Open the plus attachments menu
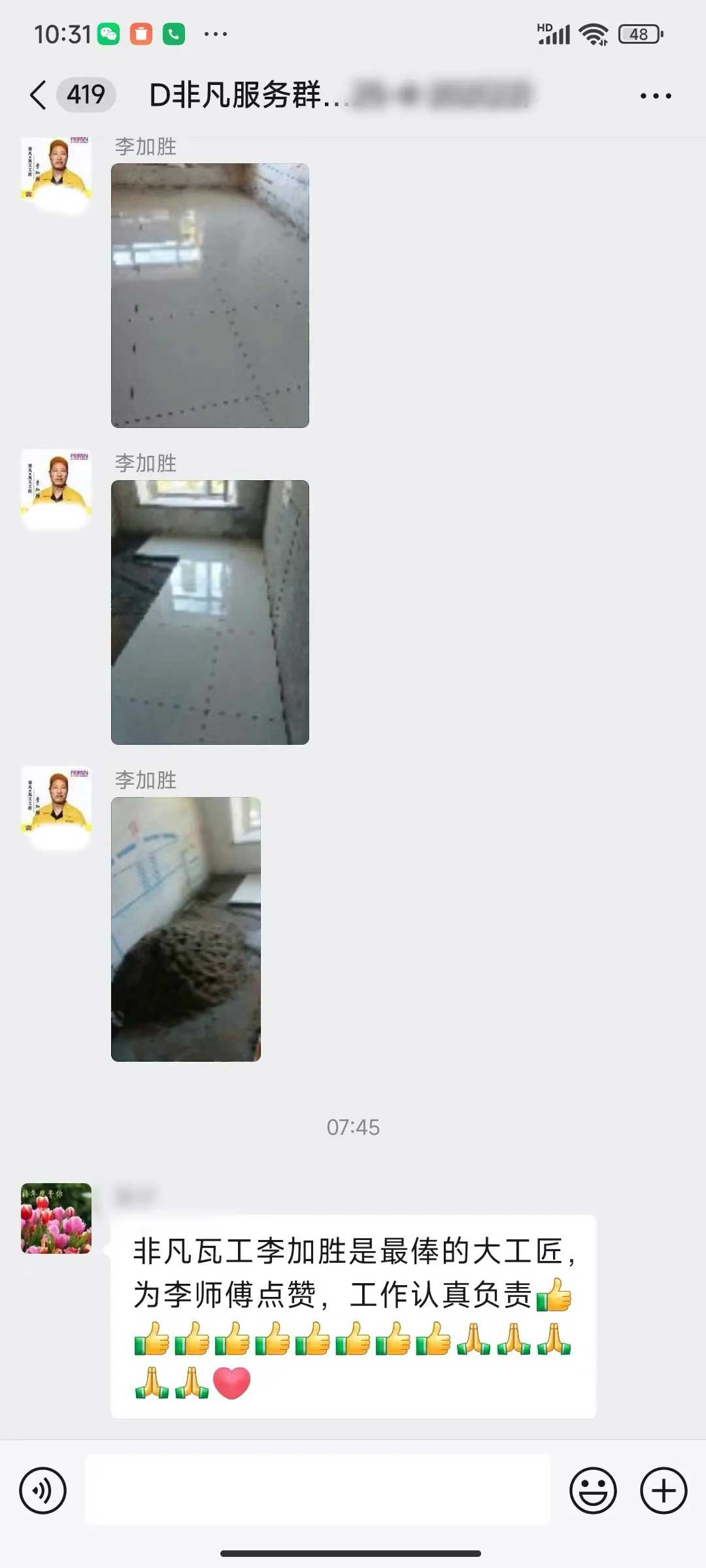 663,1490
